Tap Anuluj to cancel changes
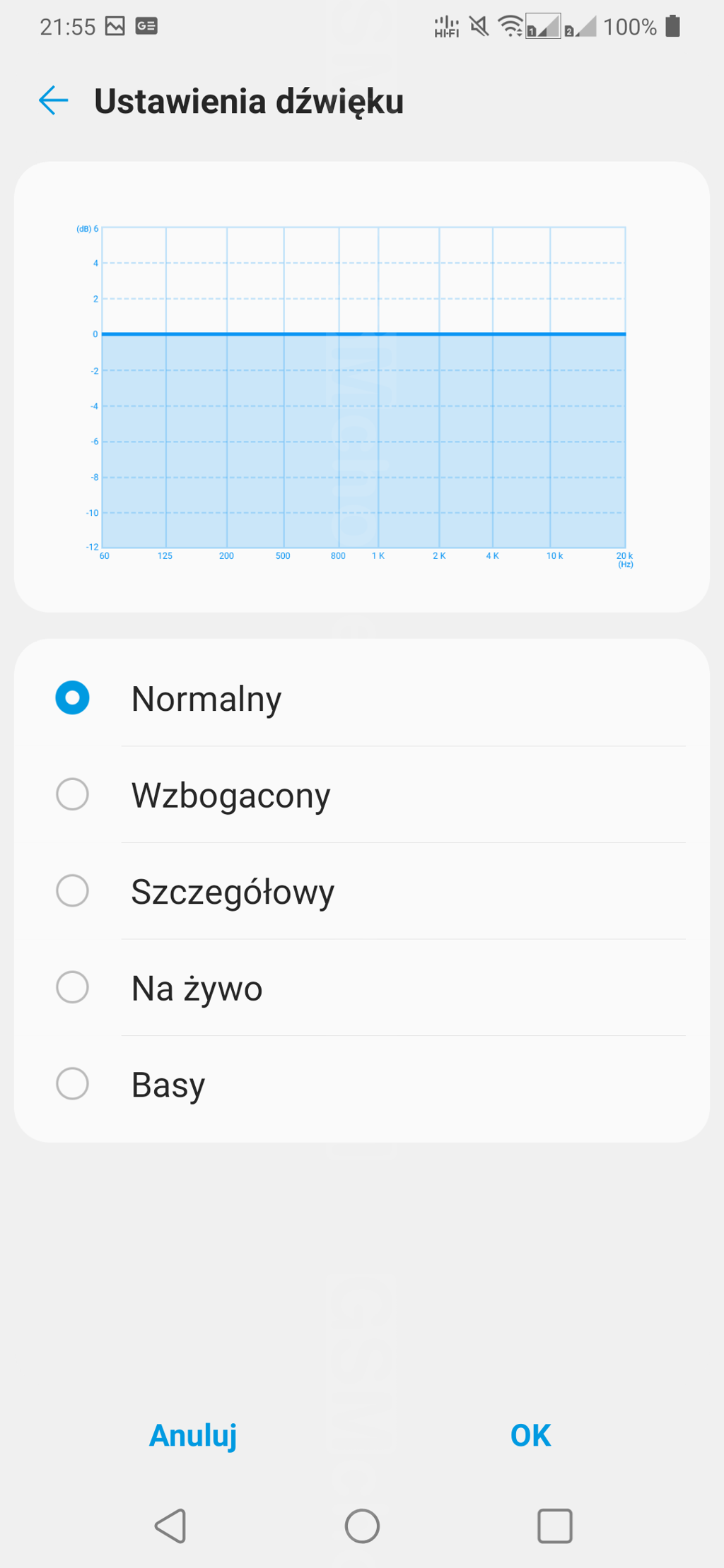 coord(193,1435)
